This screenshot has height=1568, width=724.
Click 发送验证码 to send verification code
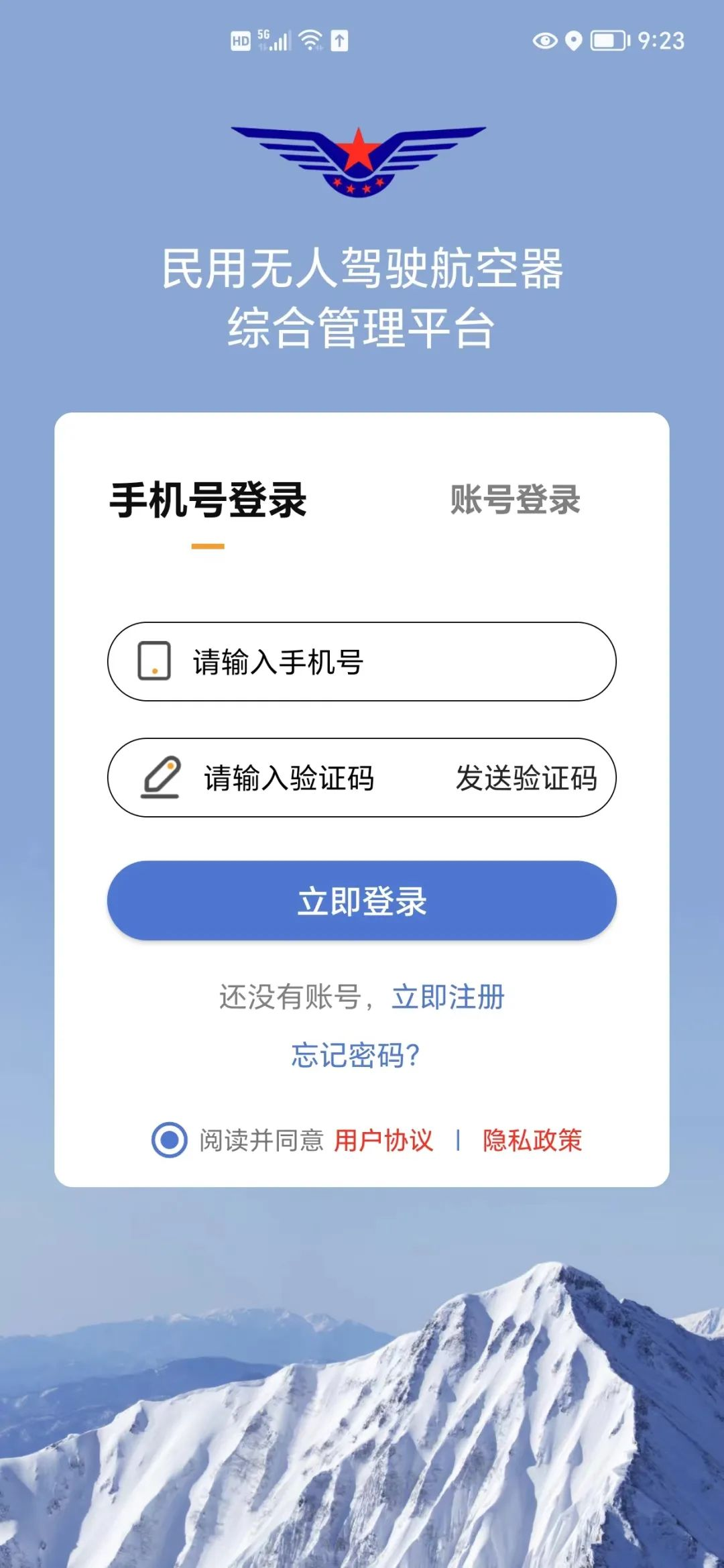coord(529,777)
